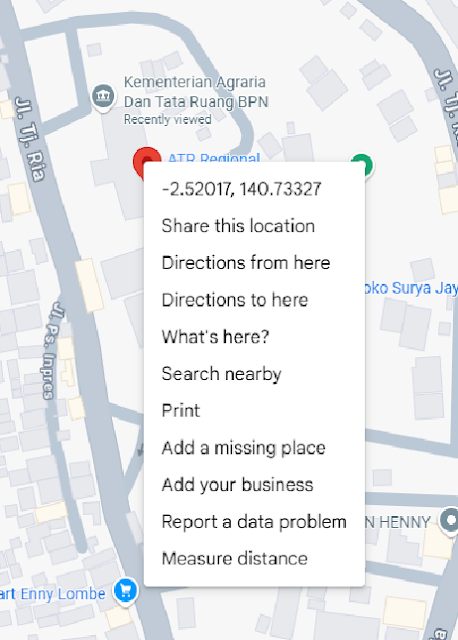Tap the green map pin
Screen dimensions: 458x640
[362, 163]
